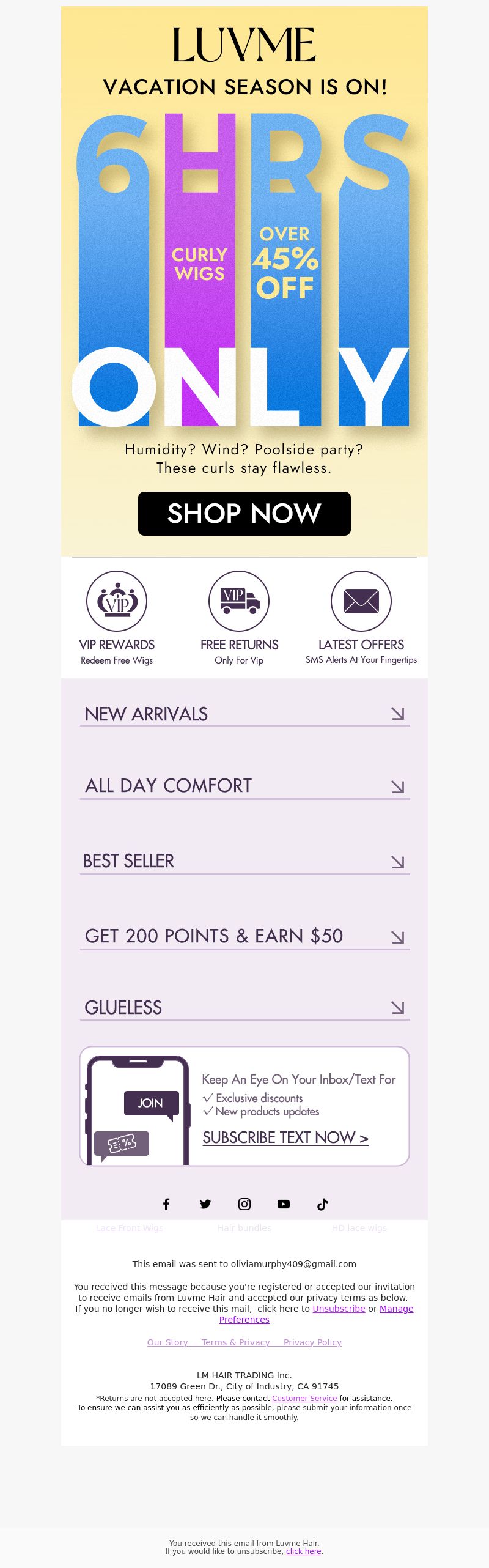
Task: Open Get 200 Points & Earn $50
Action: 244,936
